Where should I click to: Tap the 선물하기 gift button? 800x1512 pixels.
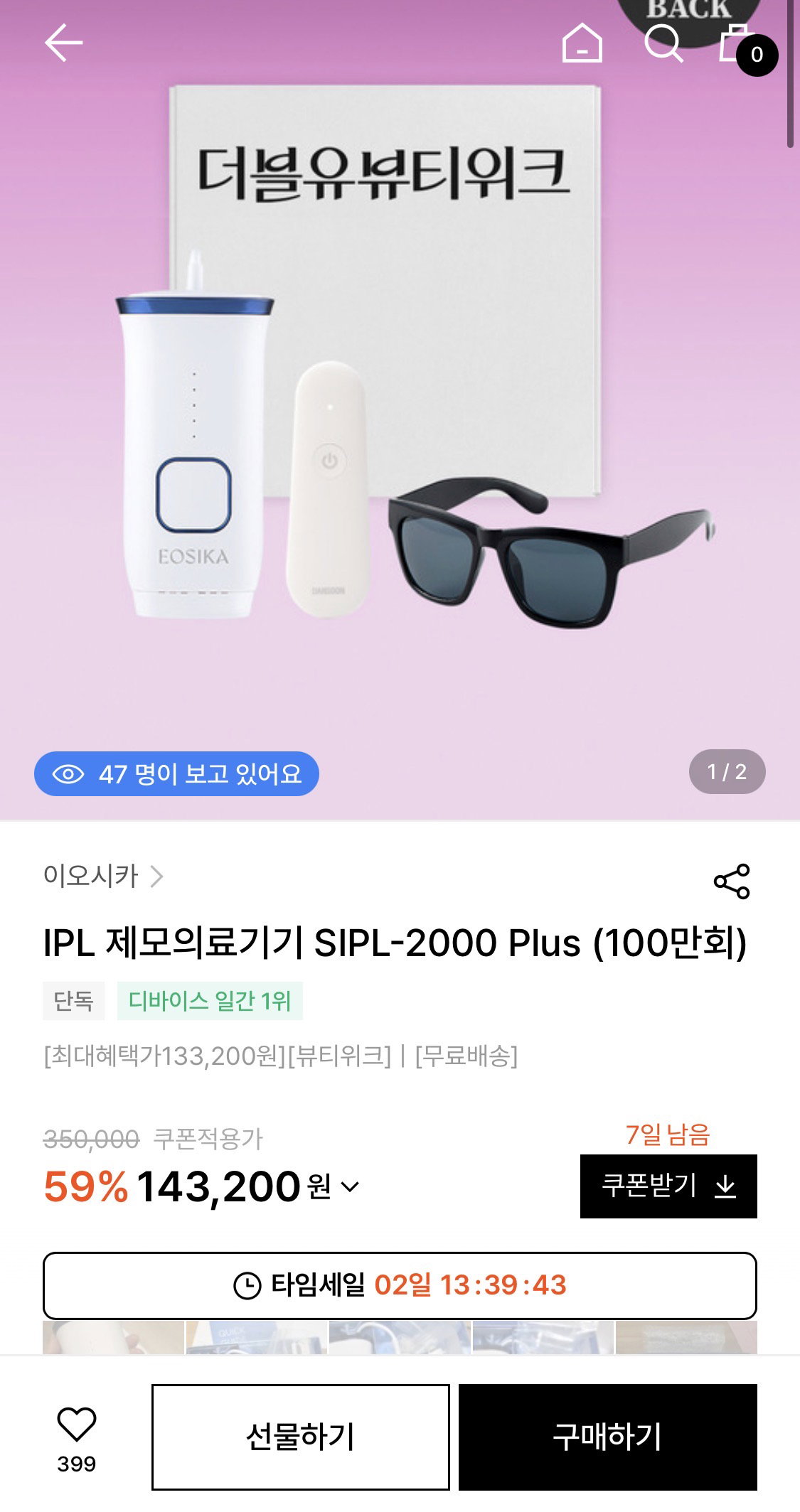coord(301,1437)
